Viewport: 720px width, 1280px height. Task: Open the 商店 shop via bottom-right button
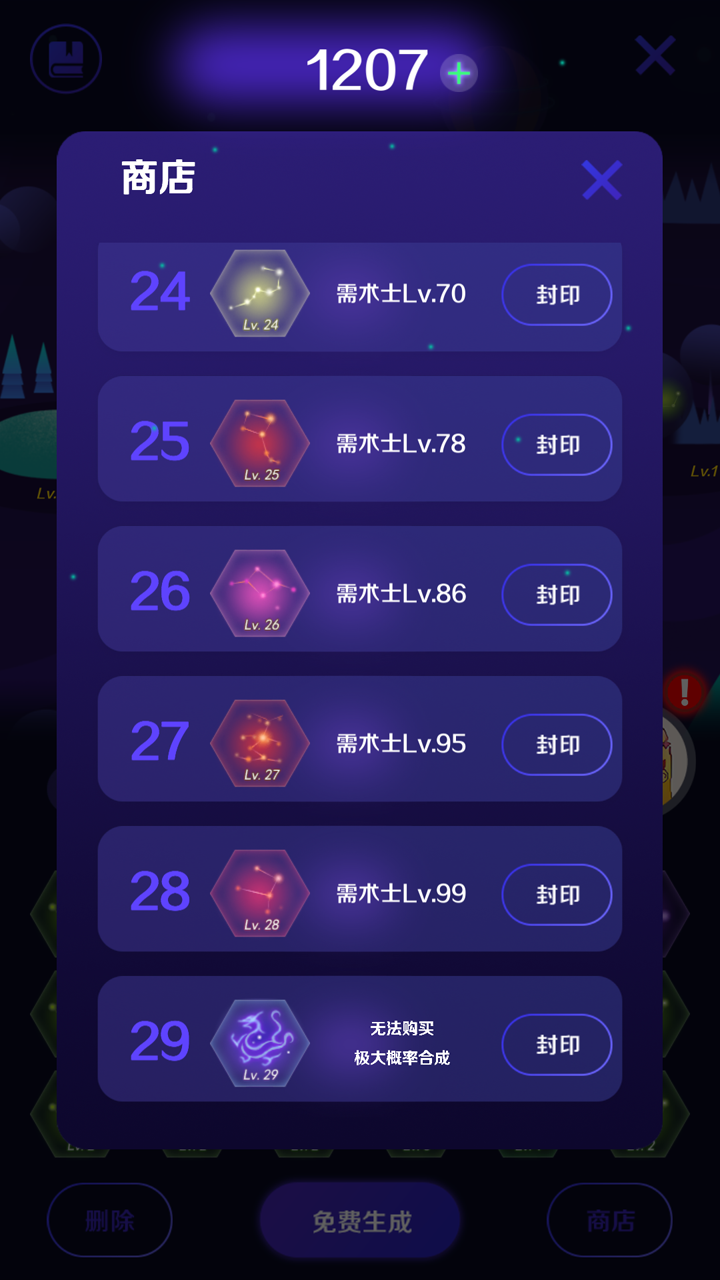(x=608, y=1220)
